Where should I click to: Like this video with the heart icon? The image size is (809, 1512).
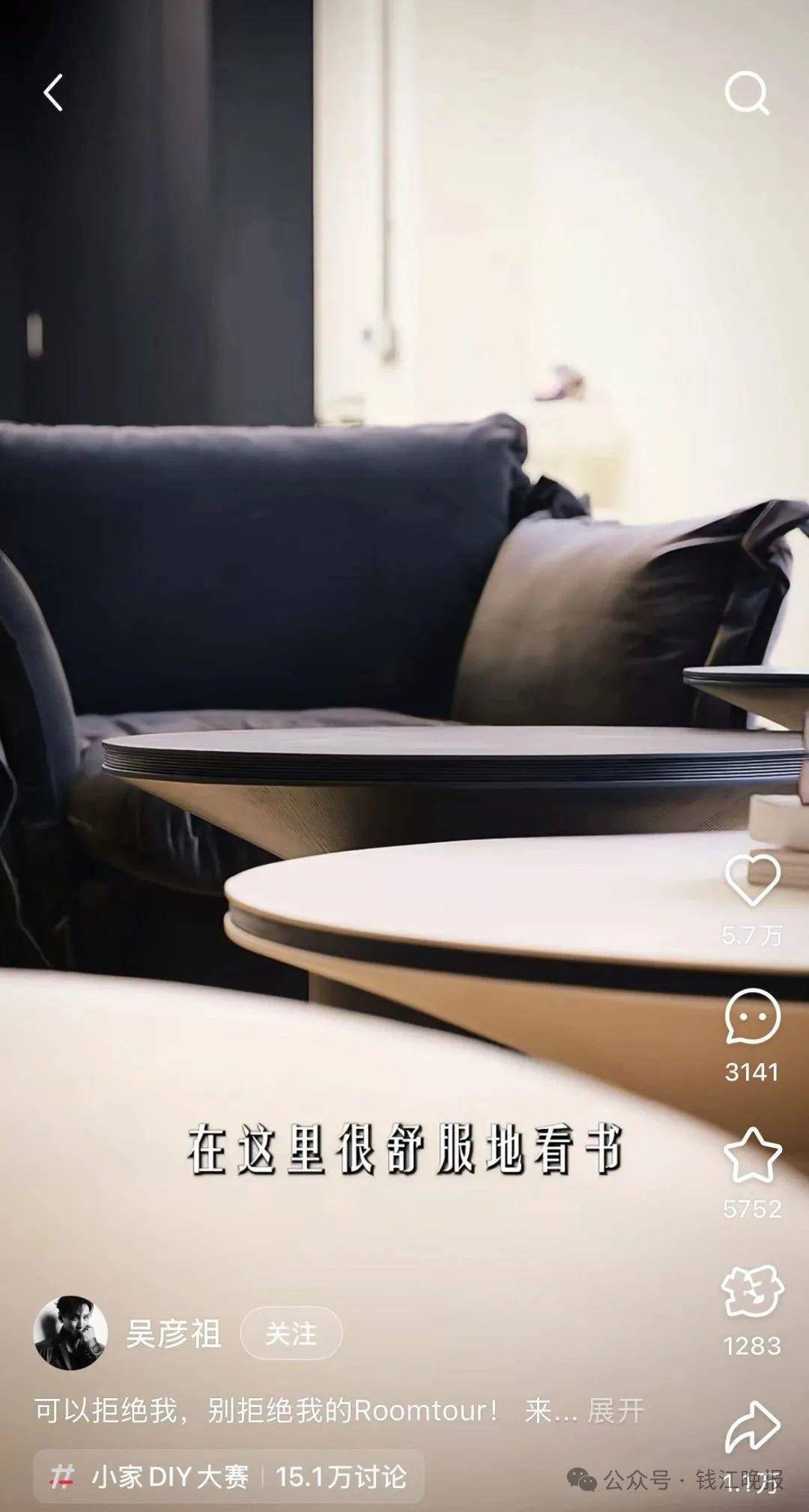[752, 881]
